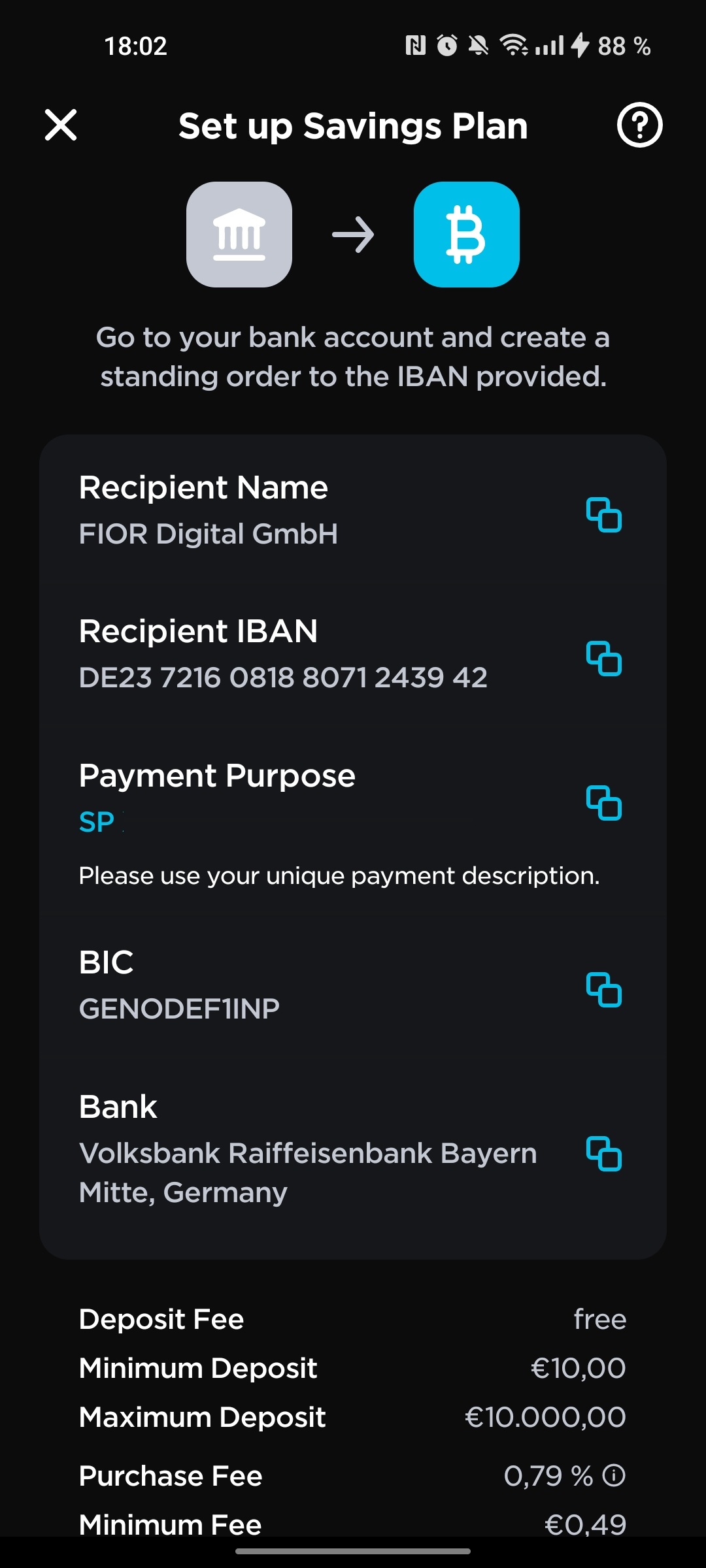
Task: Copy the Payment Purpose code
Action: click(x=603, y=802)
